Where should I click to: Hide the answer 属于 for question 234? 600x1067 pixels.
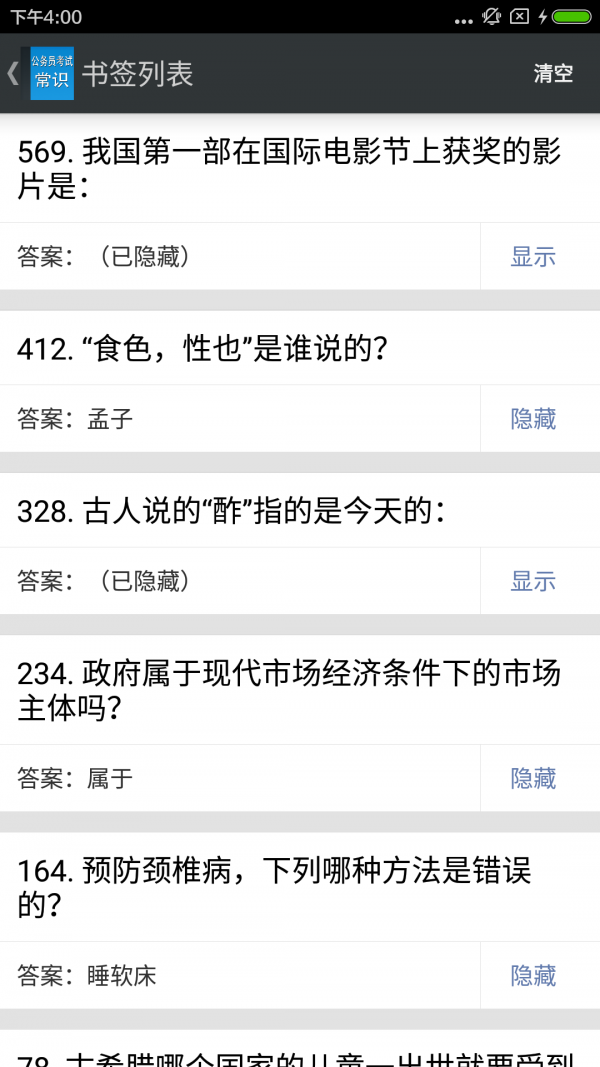(x=533, y=778)
